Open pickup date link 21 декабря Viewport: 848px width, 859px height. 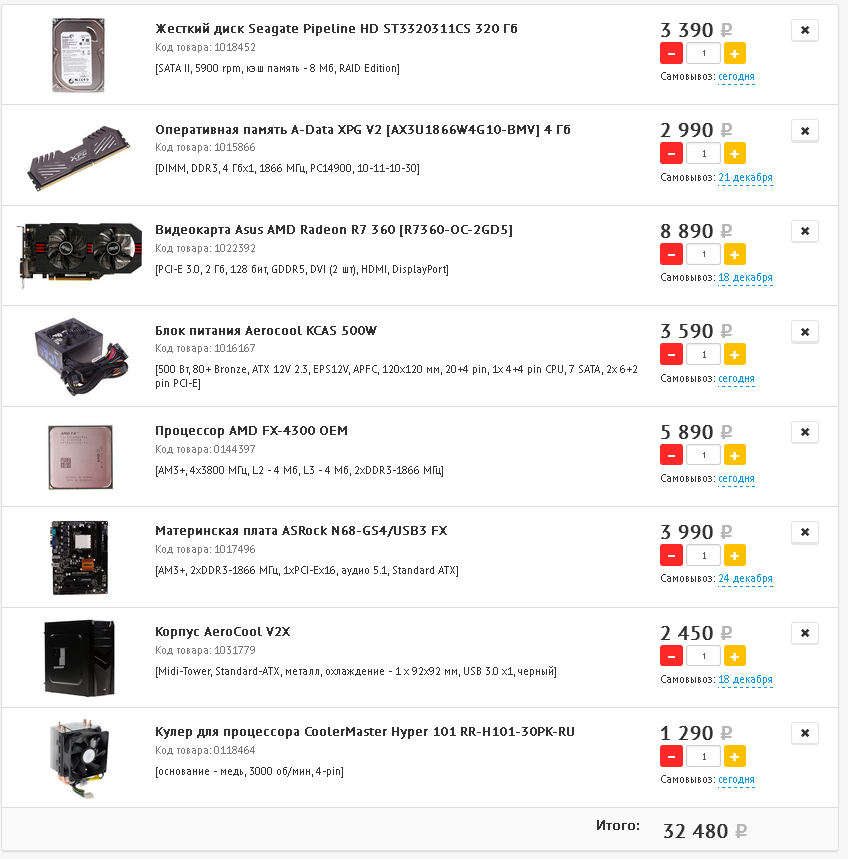[x=745, y=178]
